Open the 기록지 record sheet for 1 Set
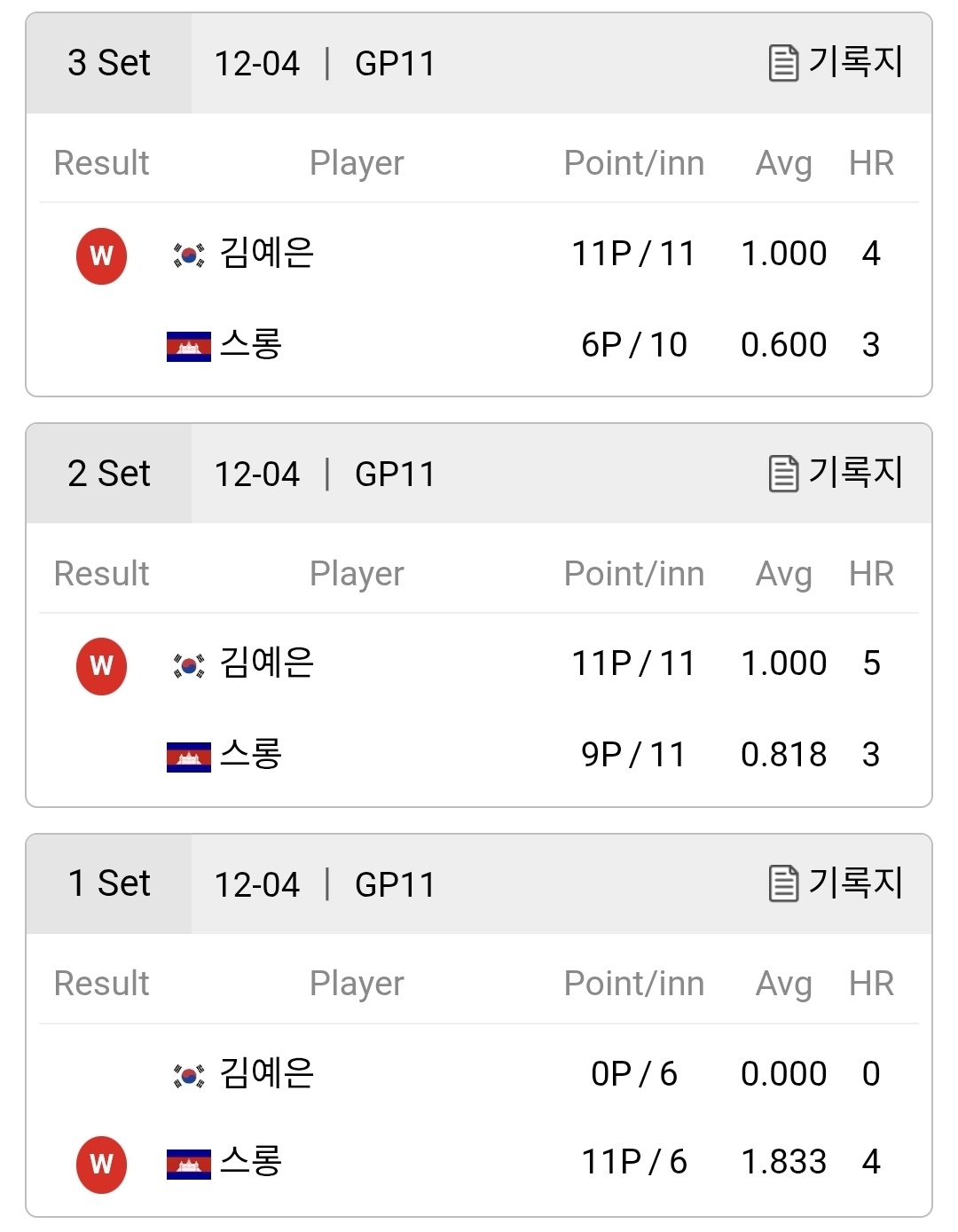This screenshot has height=1232, width=958. point(836,883)
